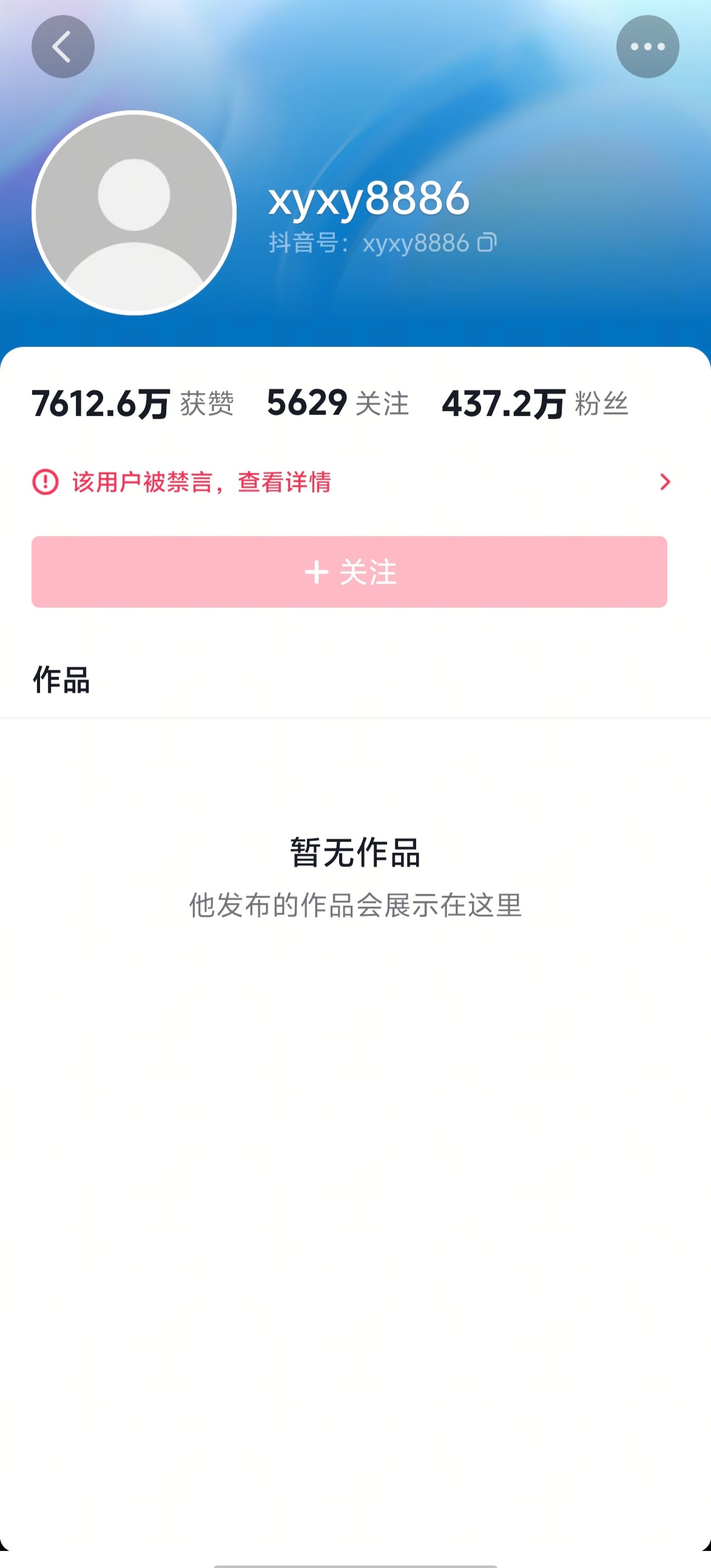Select the copy icon beside 抖音号

[487, 242]
